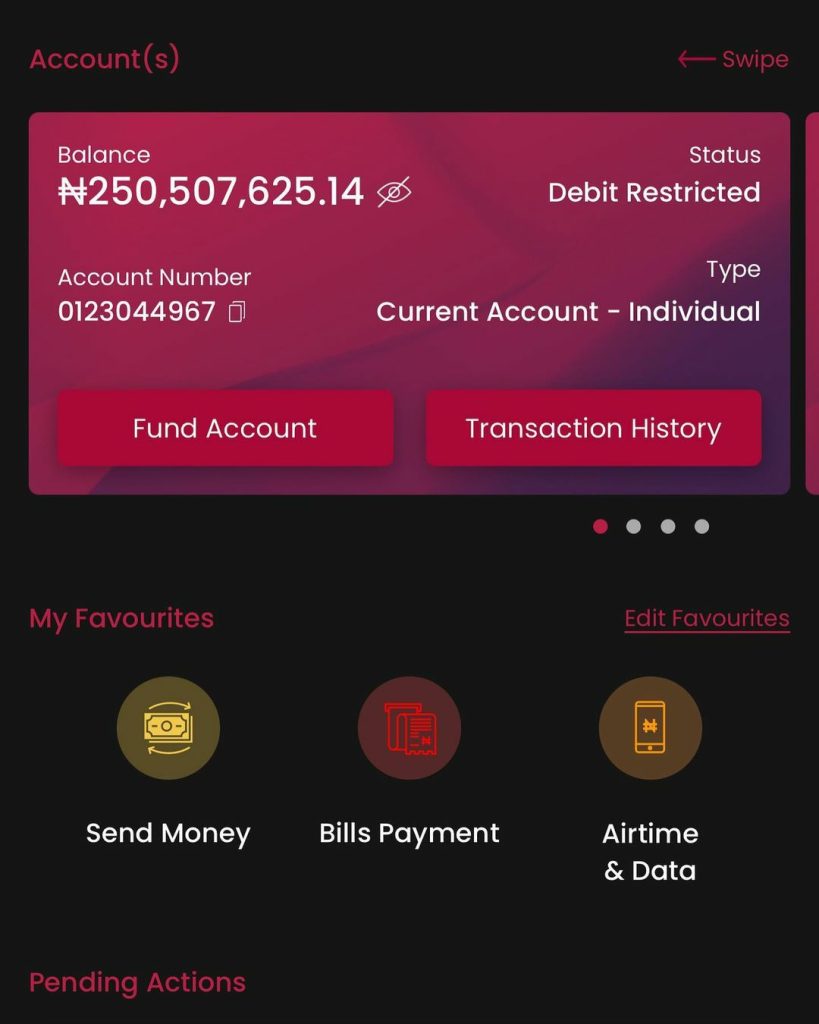Open Transaction History
Image resolution: width=819 pixels, height=1024 pixels.
coord(593,428)
